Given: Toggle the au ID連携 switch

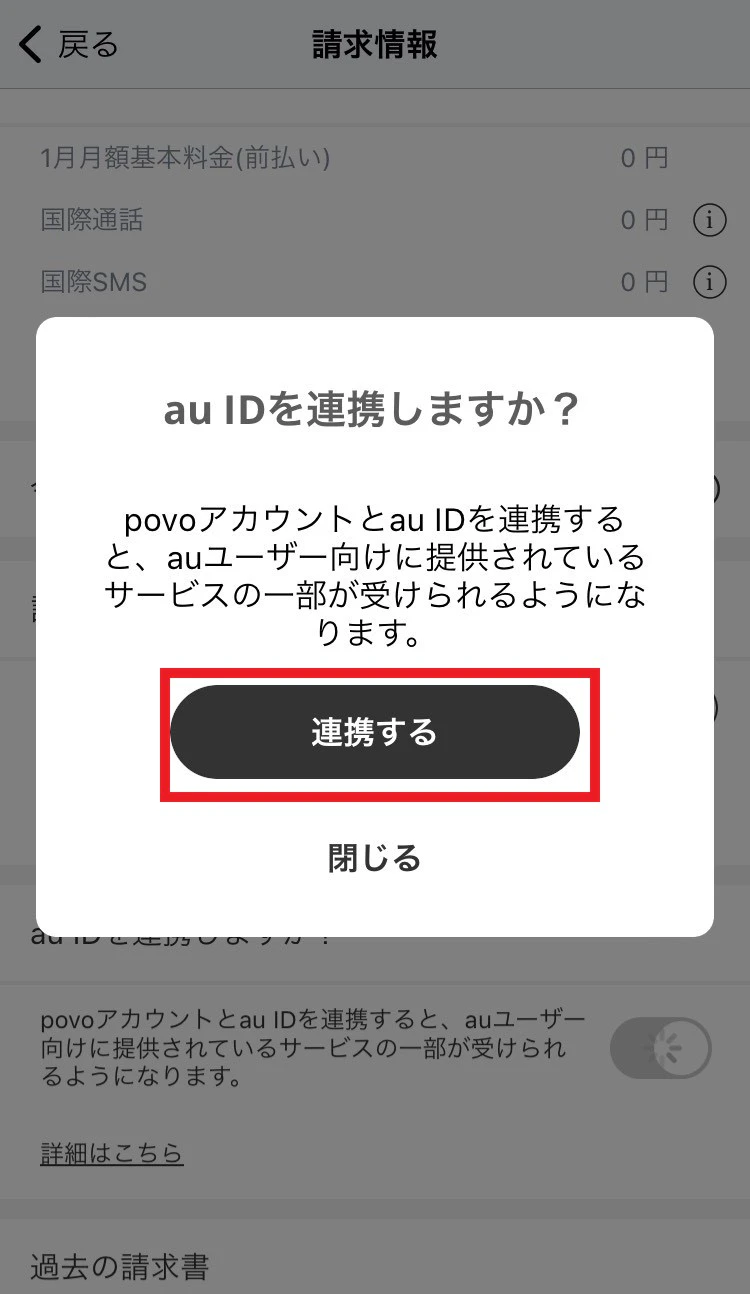Looking at the screenshot, I should (x=659, y=1047).
